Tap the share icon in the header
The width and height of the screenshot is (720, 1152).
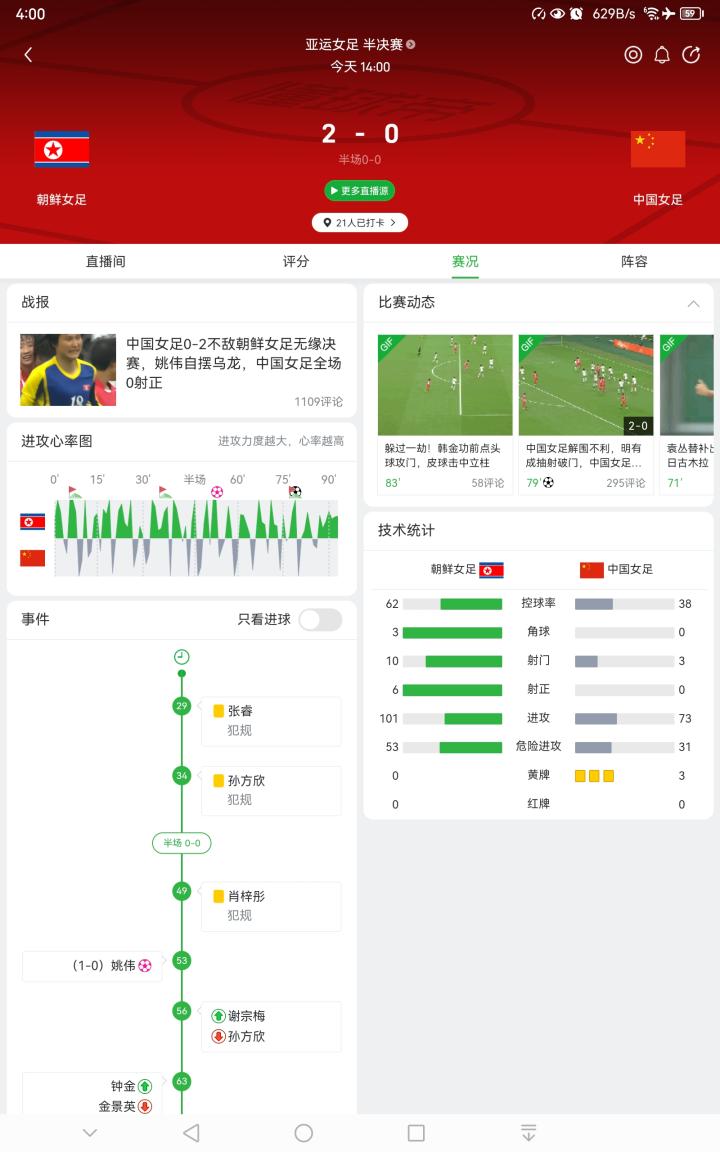click(x=691, y=55)
